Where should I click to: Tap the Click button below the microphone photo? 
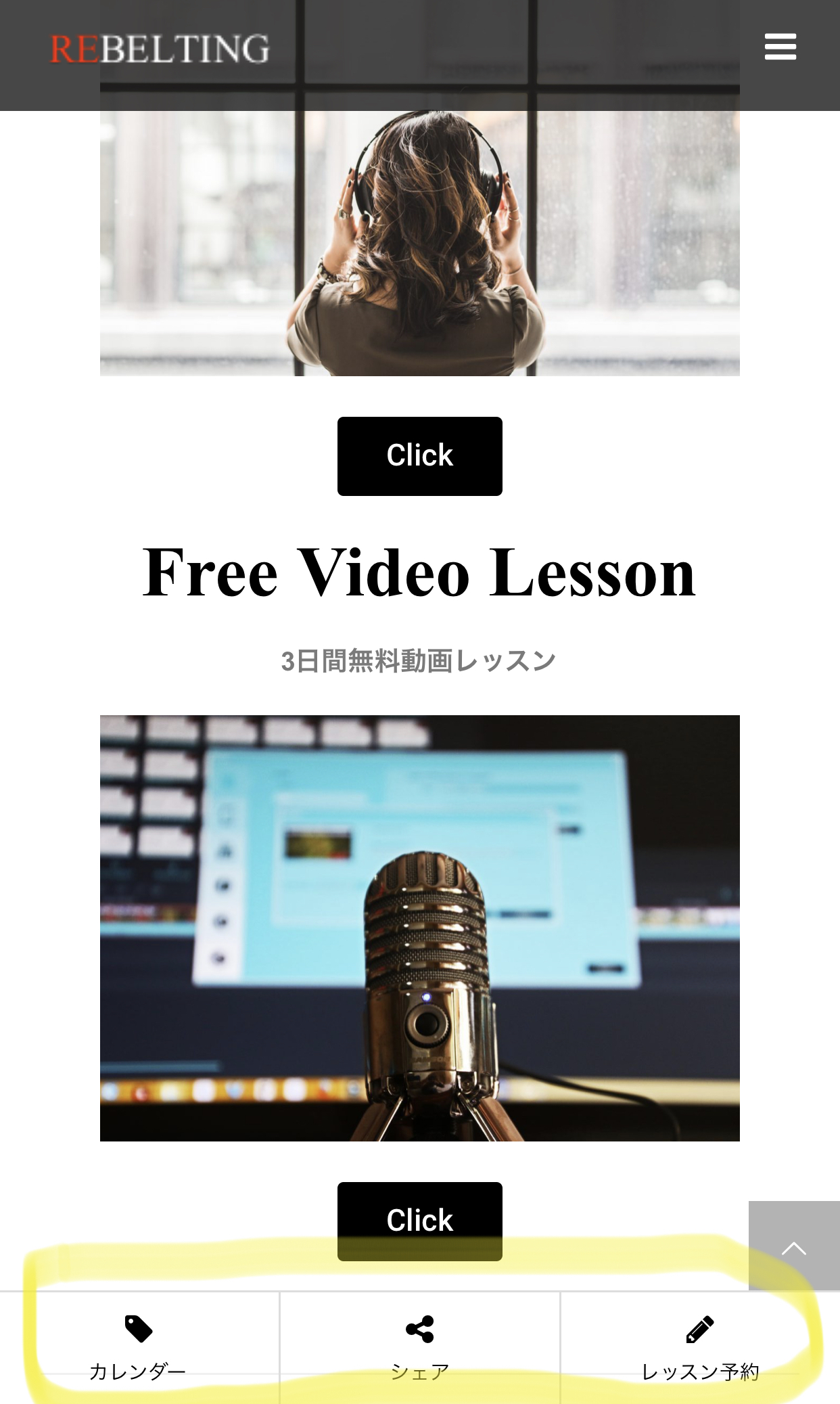[x=420, y=1221]
